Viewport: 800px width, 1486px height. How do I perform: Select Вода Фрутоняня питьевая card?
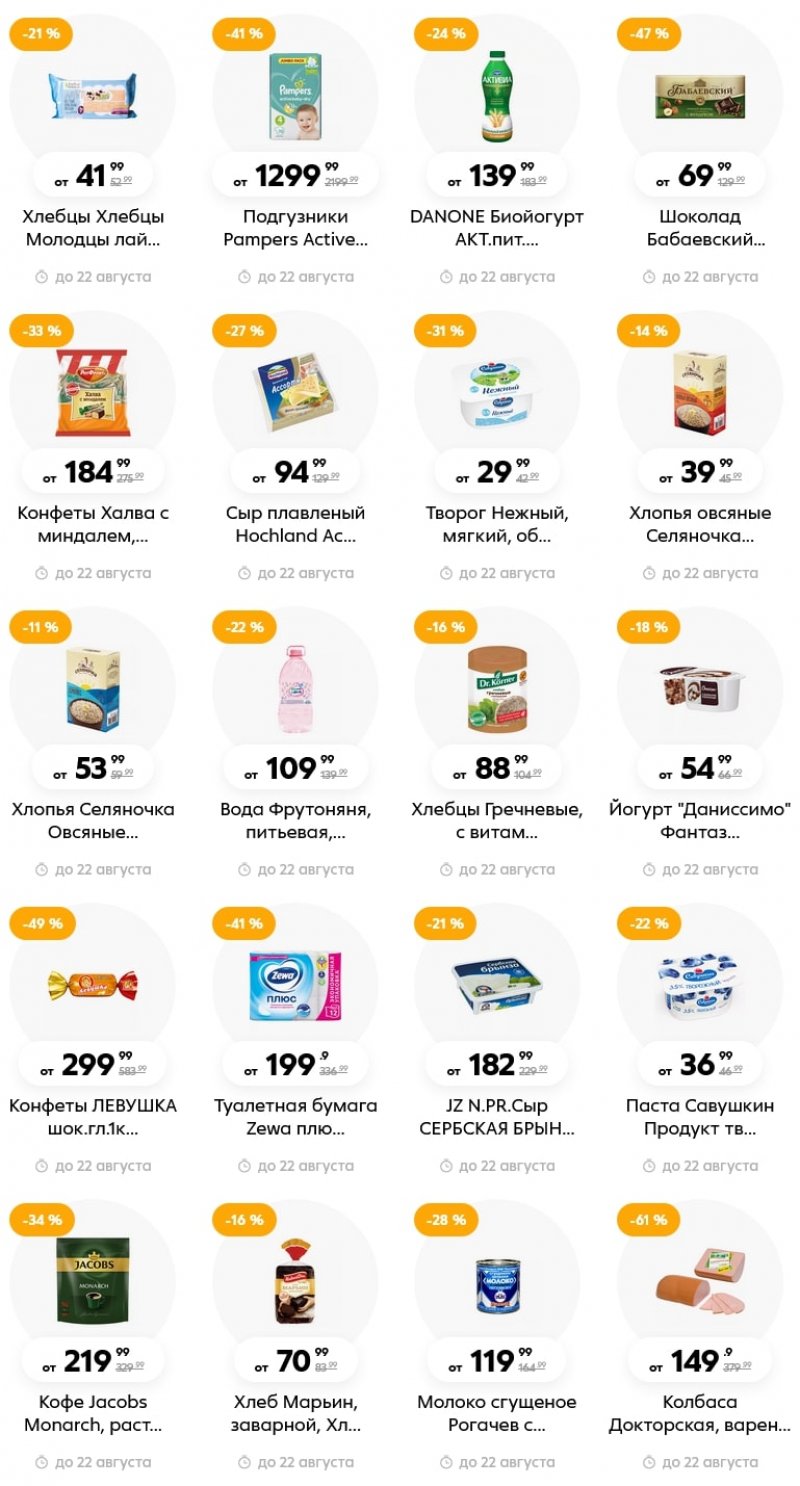295,689
